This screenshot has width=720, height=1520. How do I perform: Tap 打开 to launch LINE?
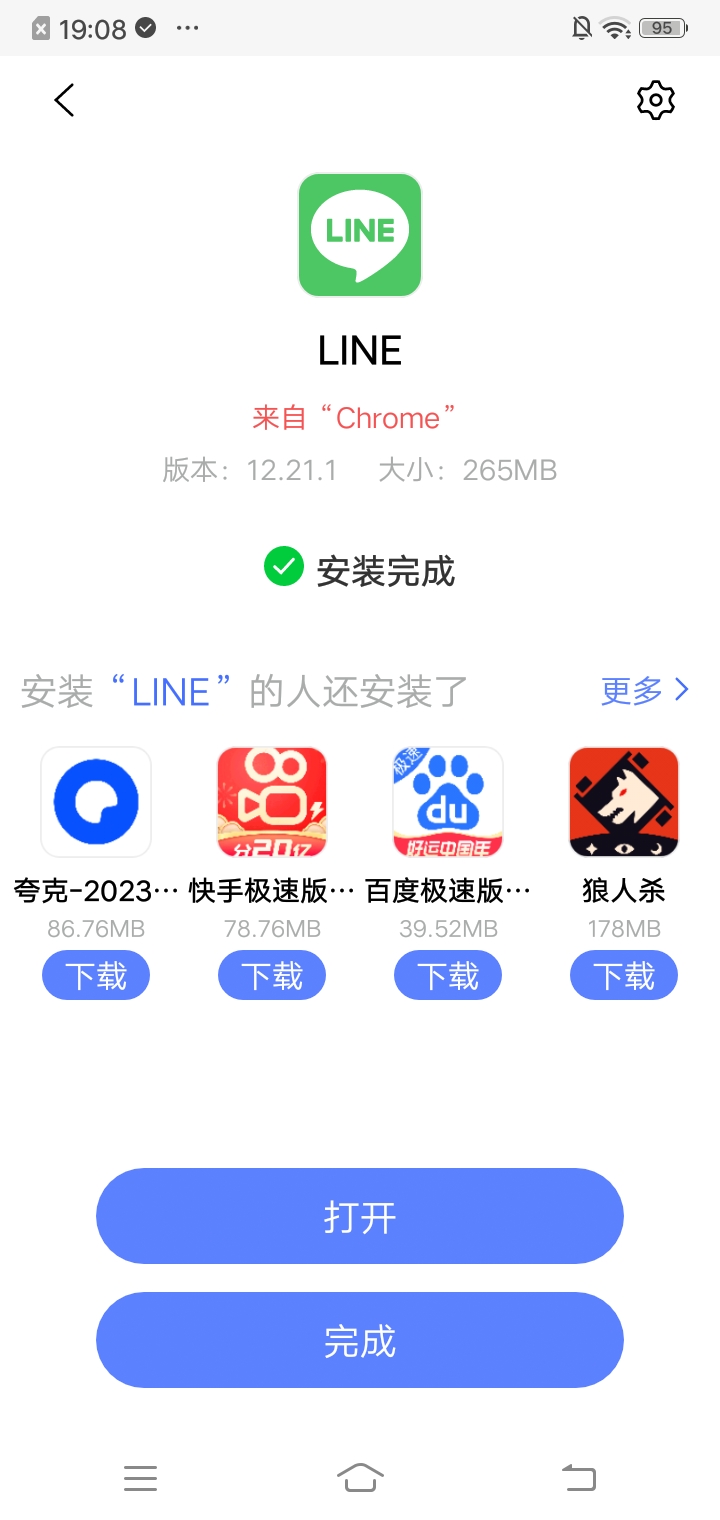[360, 1216]
